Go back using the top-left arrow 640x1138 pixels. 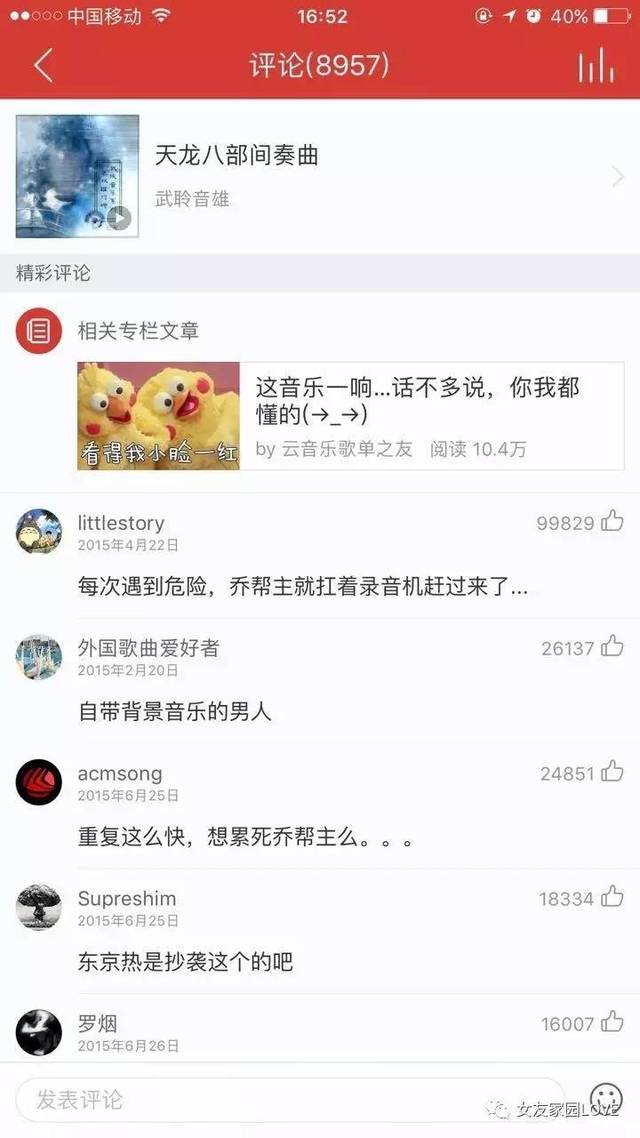(x=44, y=66)
